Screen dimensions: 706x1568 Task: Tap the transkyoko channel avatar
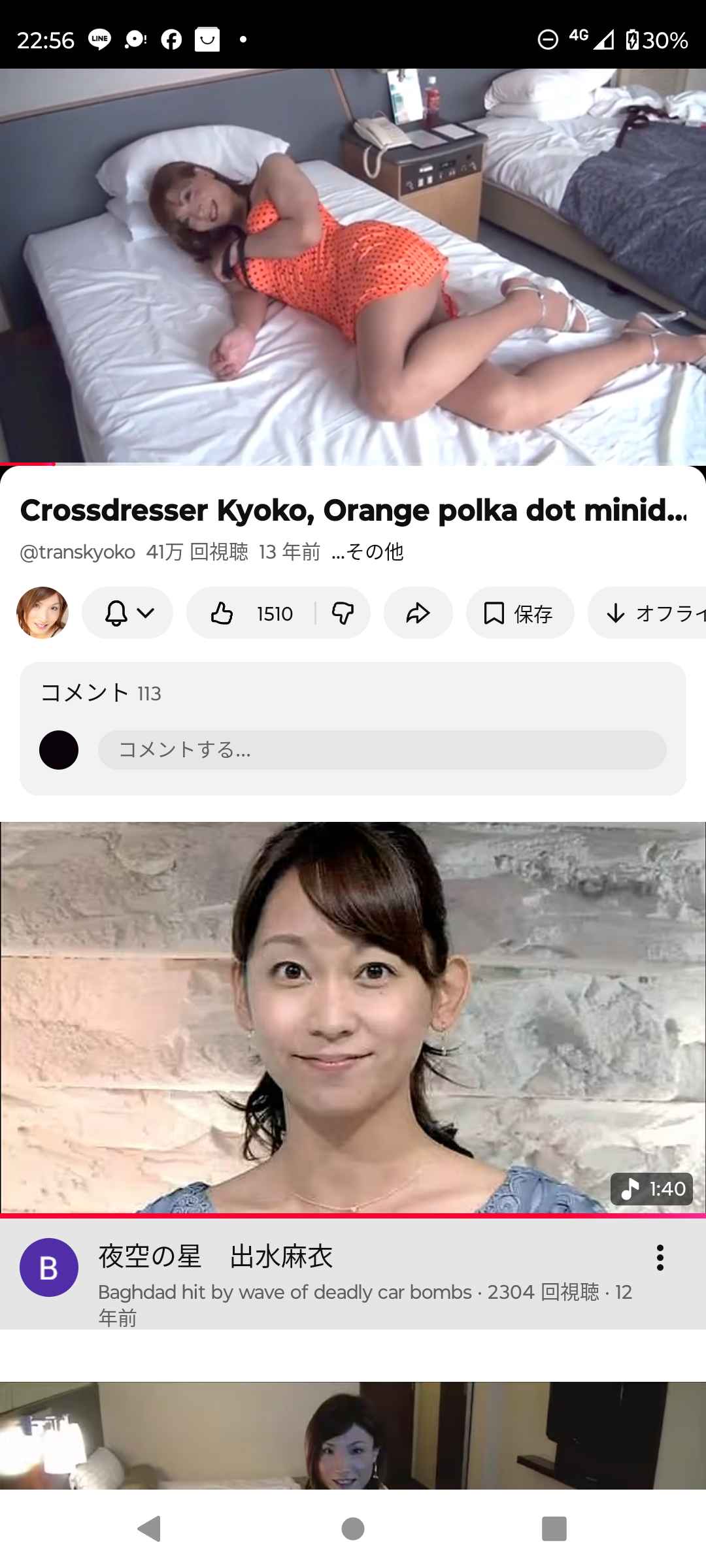(x=42, y=613)
